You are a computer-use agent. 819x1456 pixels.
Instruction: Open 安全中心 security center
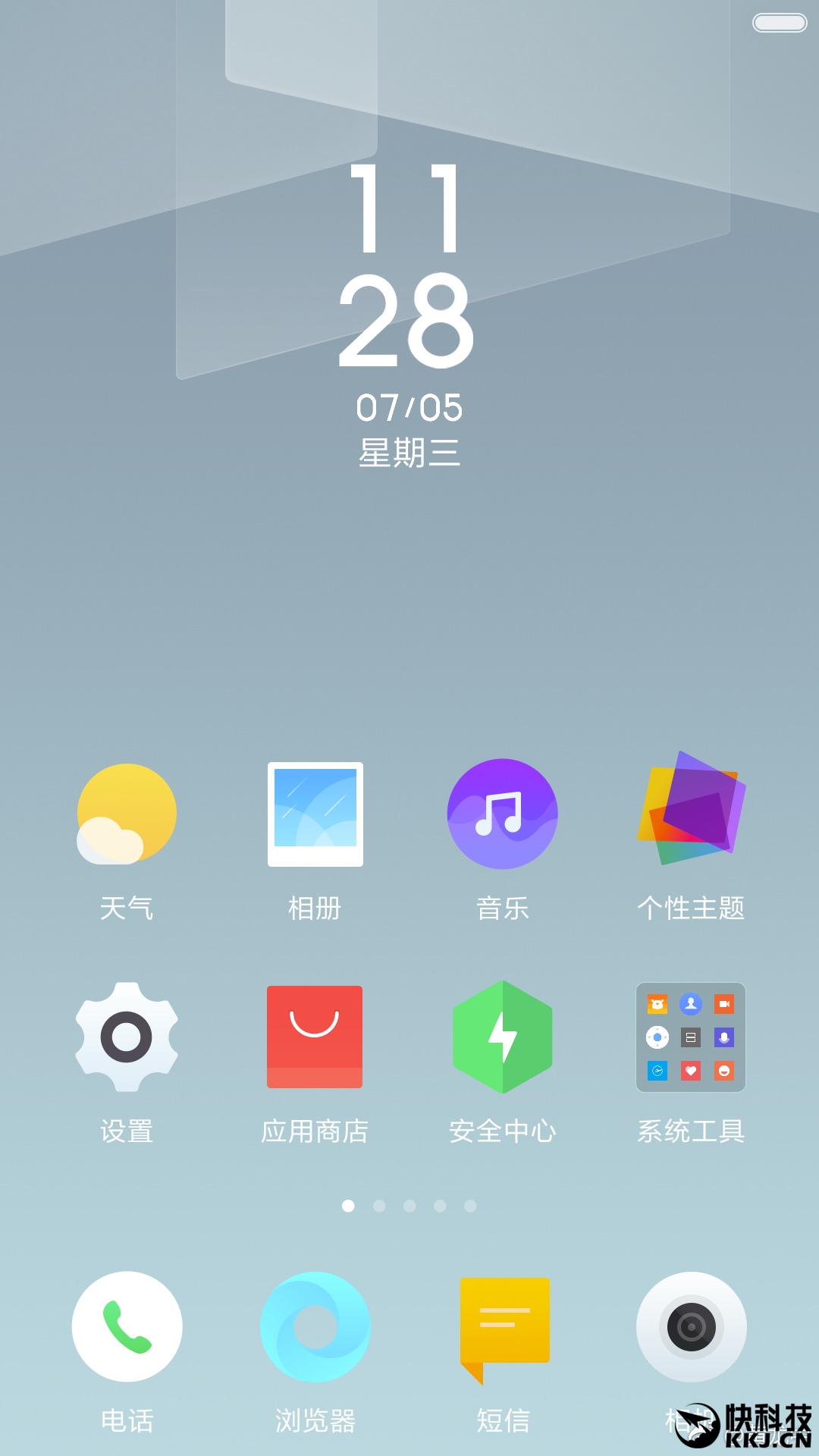(x=502, y=1037)
